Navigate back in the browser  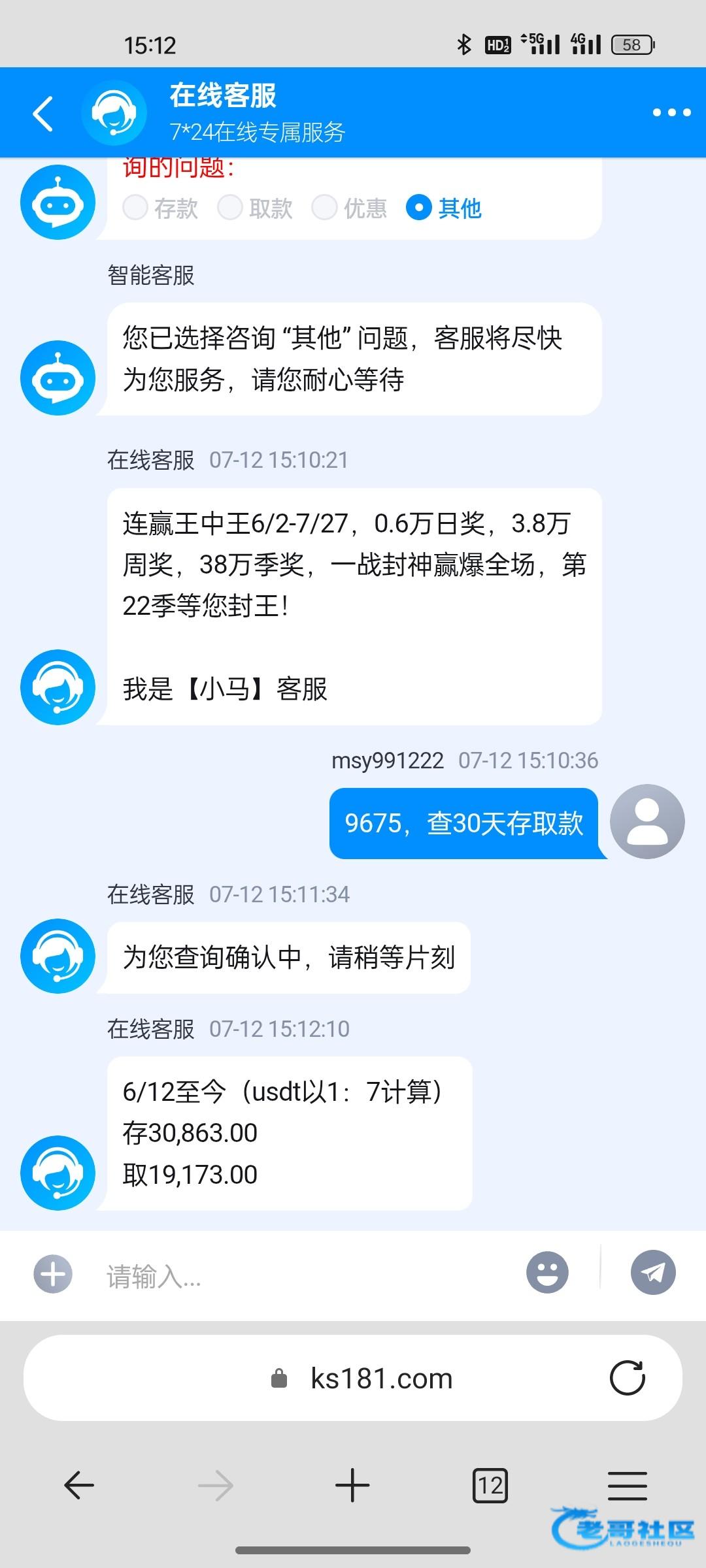pos(79,1485)
